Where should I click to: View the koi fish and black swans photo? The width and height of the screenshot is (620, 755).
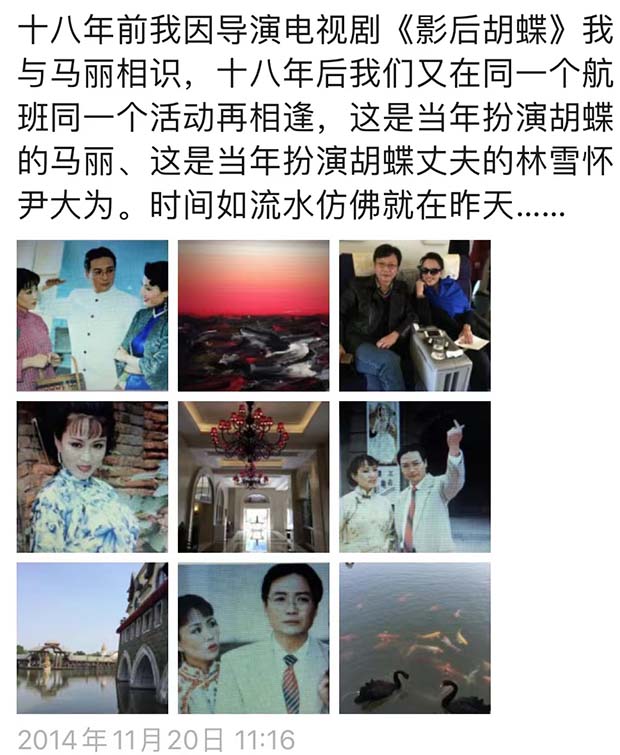pos(414,638)
